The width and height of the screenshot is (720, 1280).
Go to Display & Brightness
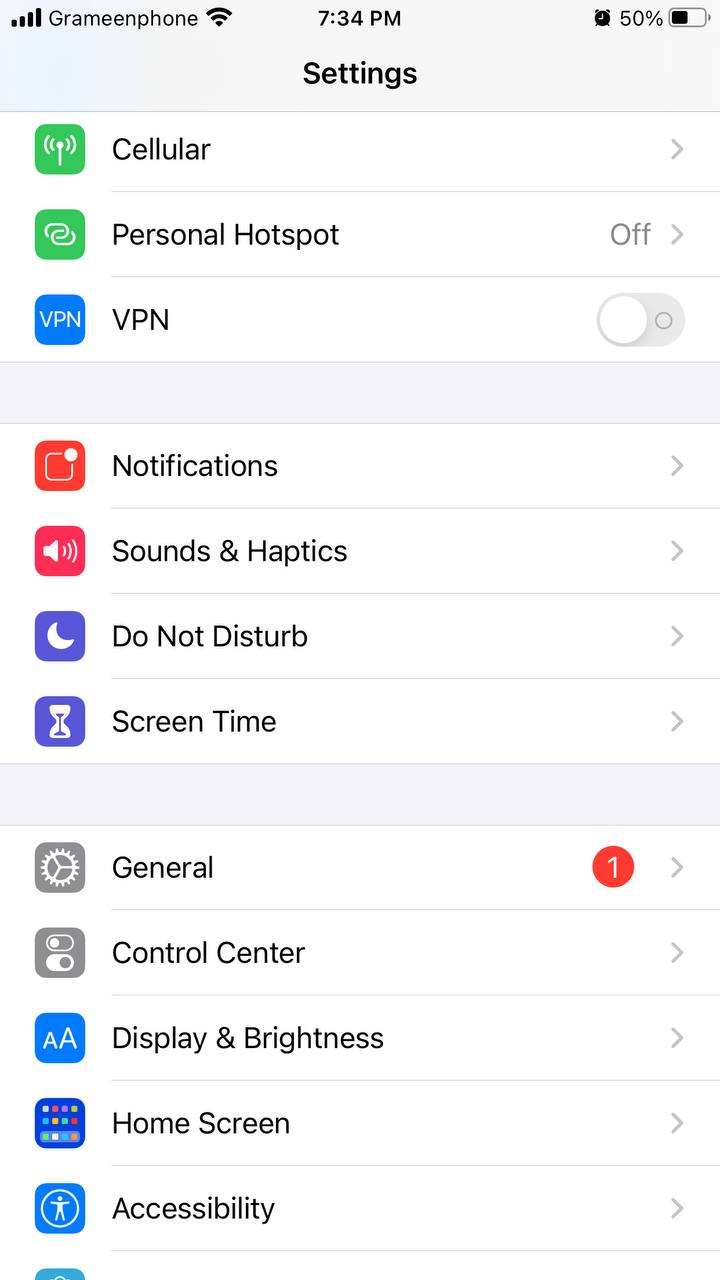tap(360, 1038)
